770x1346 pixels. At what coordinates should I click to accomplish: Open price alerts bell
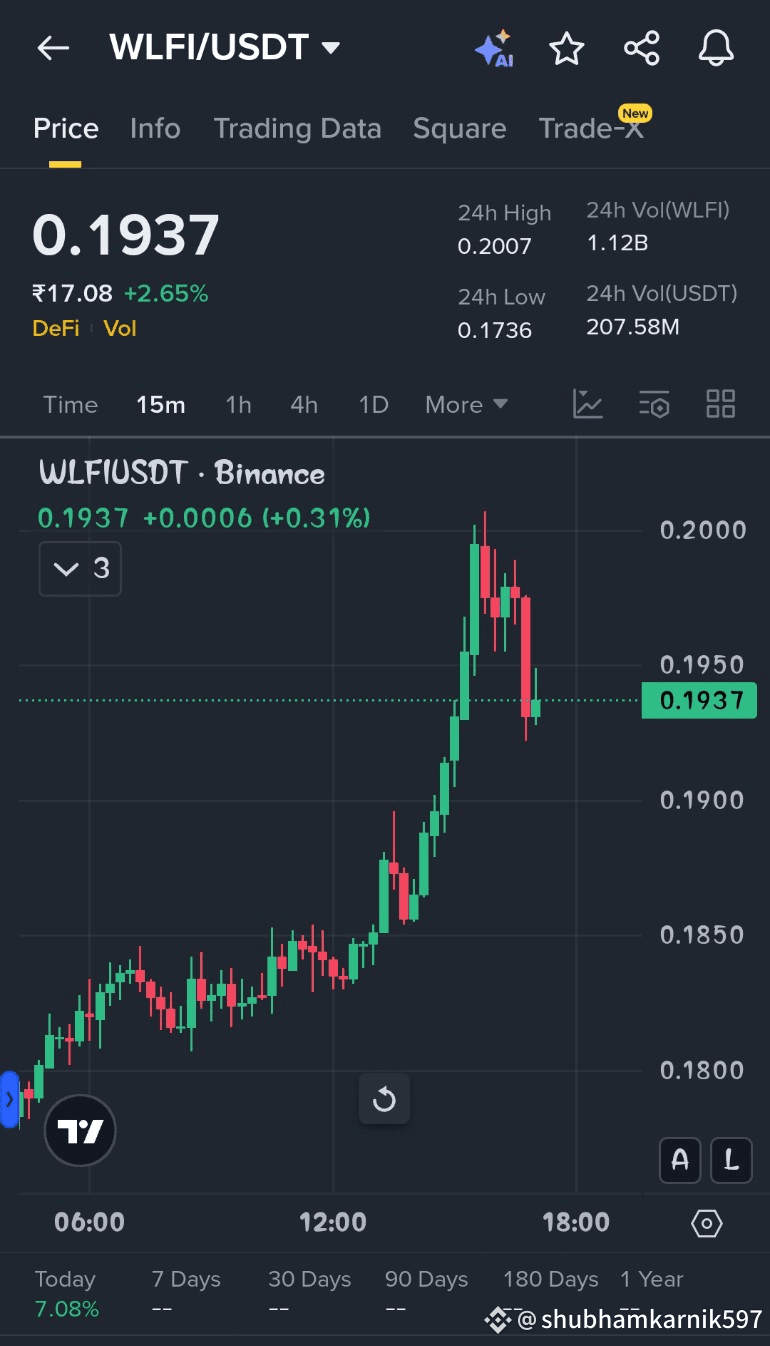click(x=716, y=48)
